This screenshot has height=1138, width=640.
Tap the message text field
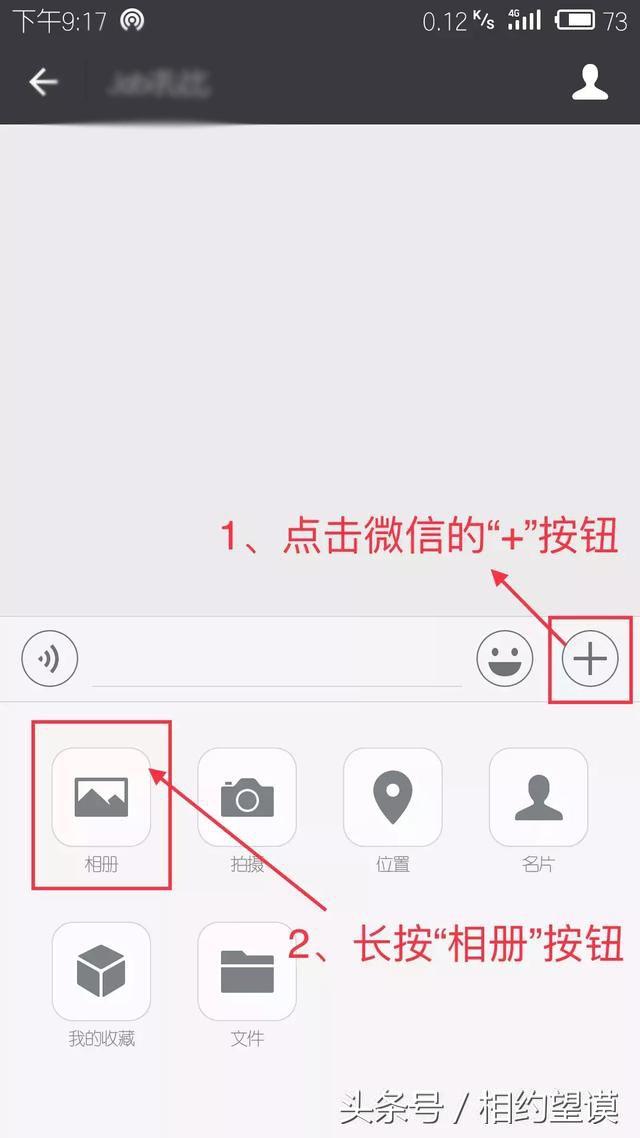[276, 662]
